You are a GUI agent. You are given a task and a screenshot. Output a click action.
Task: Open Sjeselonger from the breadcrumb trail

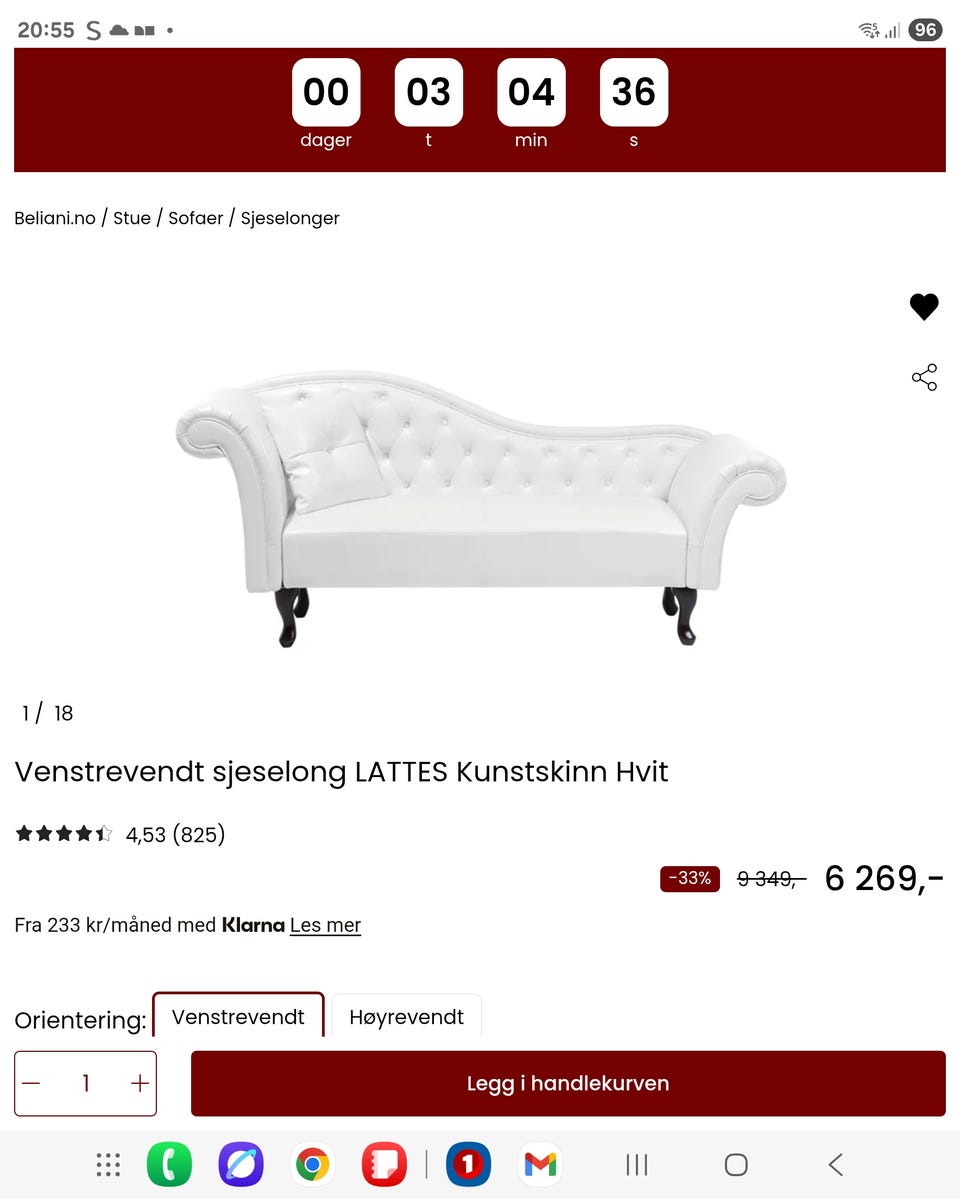(290, 218)
